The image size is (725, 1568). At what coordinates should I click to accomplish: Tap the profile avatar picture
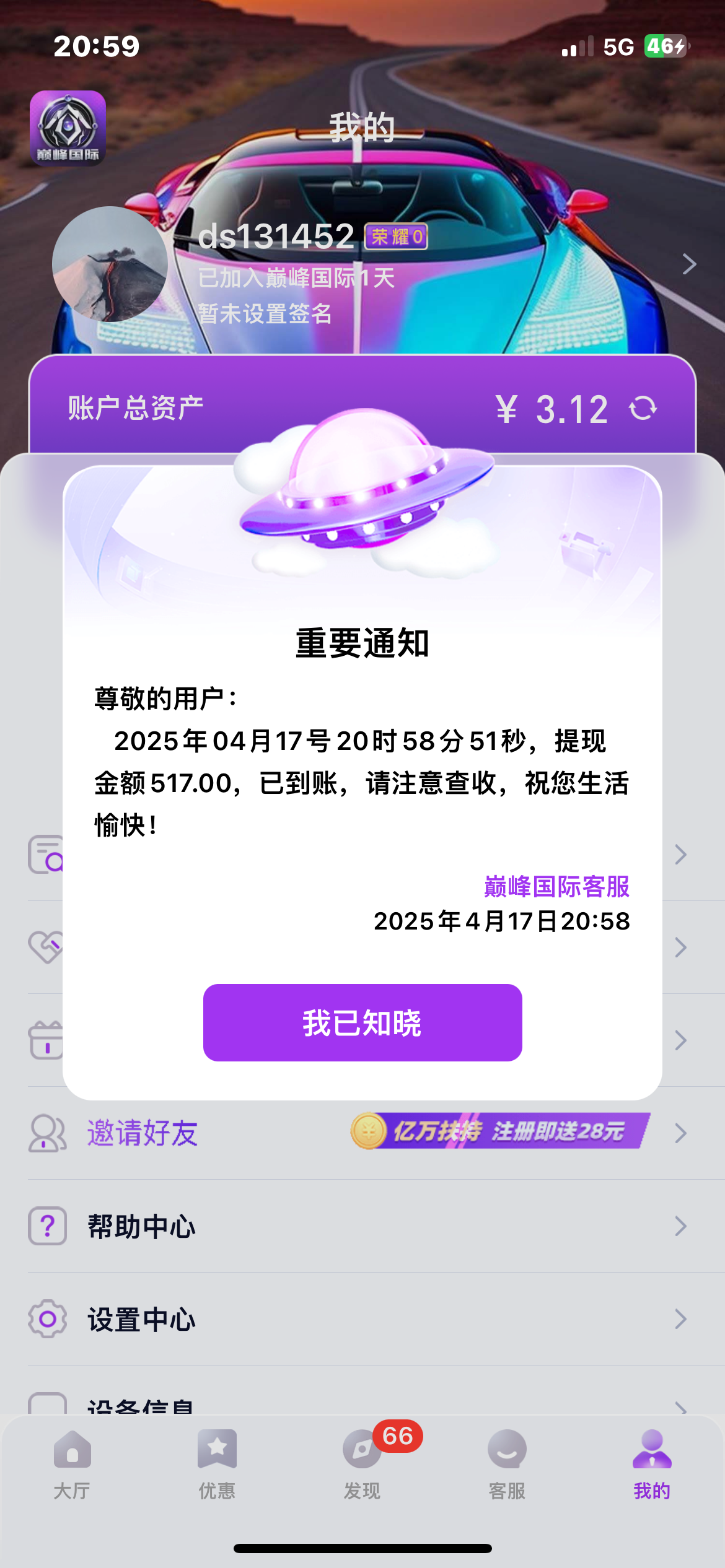click(110, 264)
